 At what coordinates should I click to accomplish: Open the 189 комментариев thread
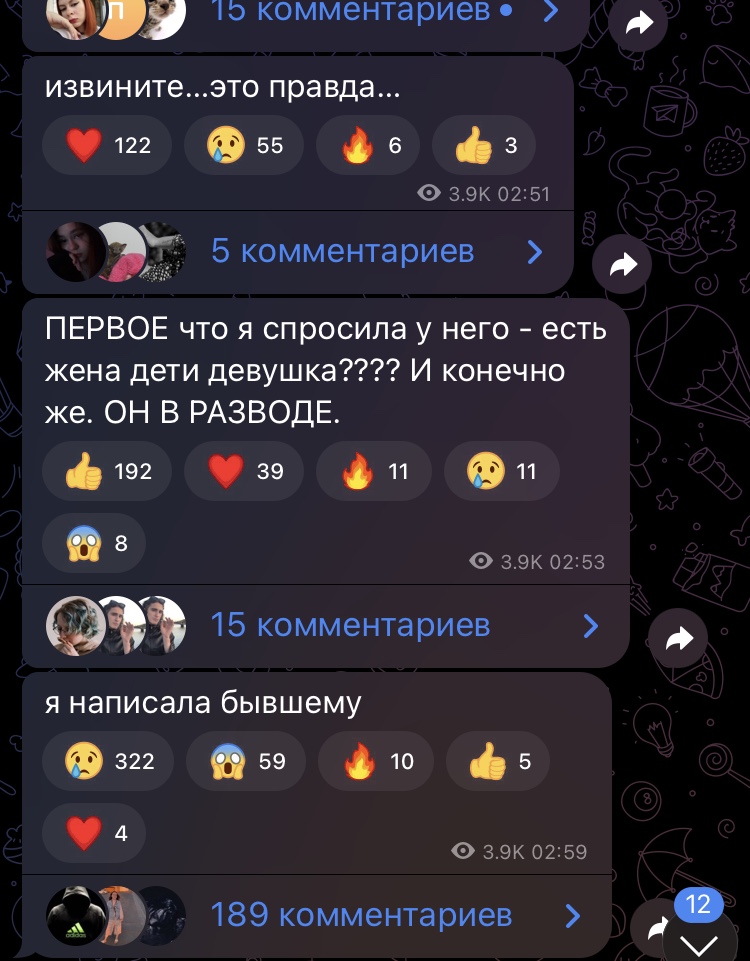(361, 914)
